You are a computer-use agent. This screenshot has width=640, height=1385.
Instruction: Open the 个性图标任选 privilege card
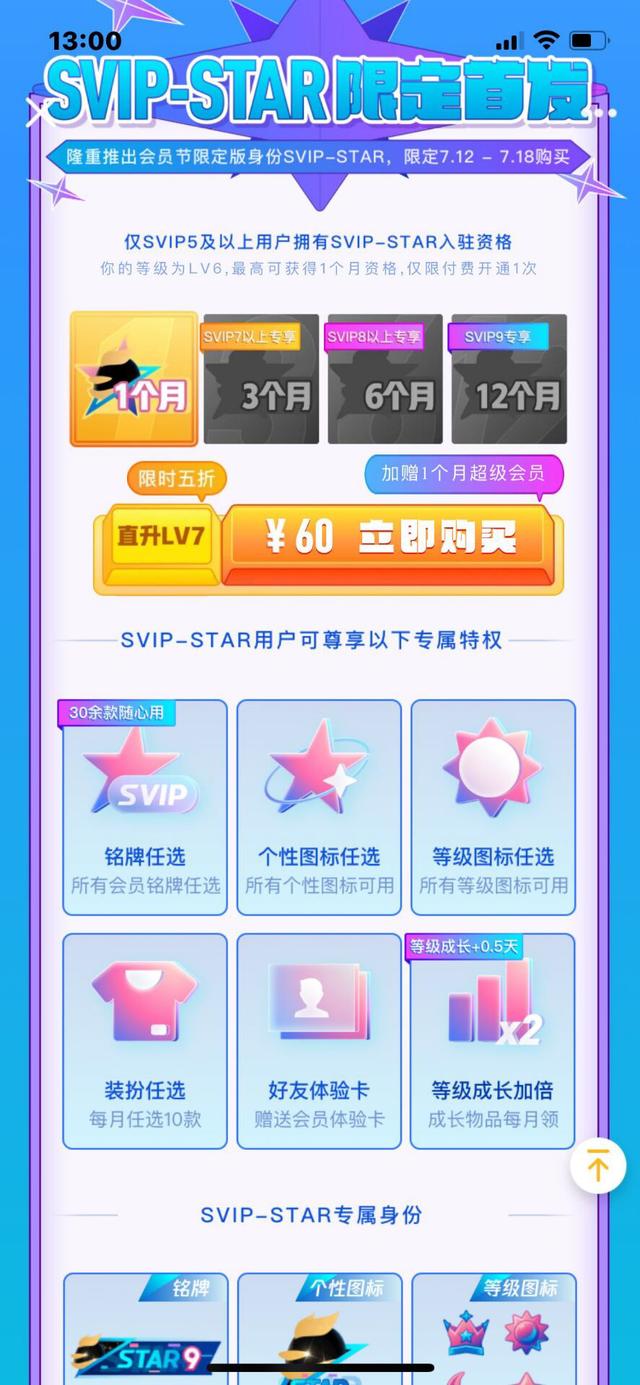coord(319,807)
